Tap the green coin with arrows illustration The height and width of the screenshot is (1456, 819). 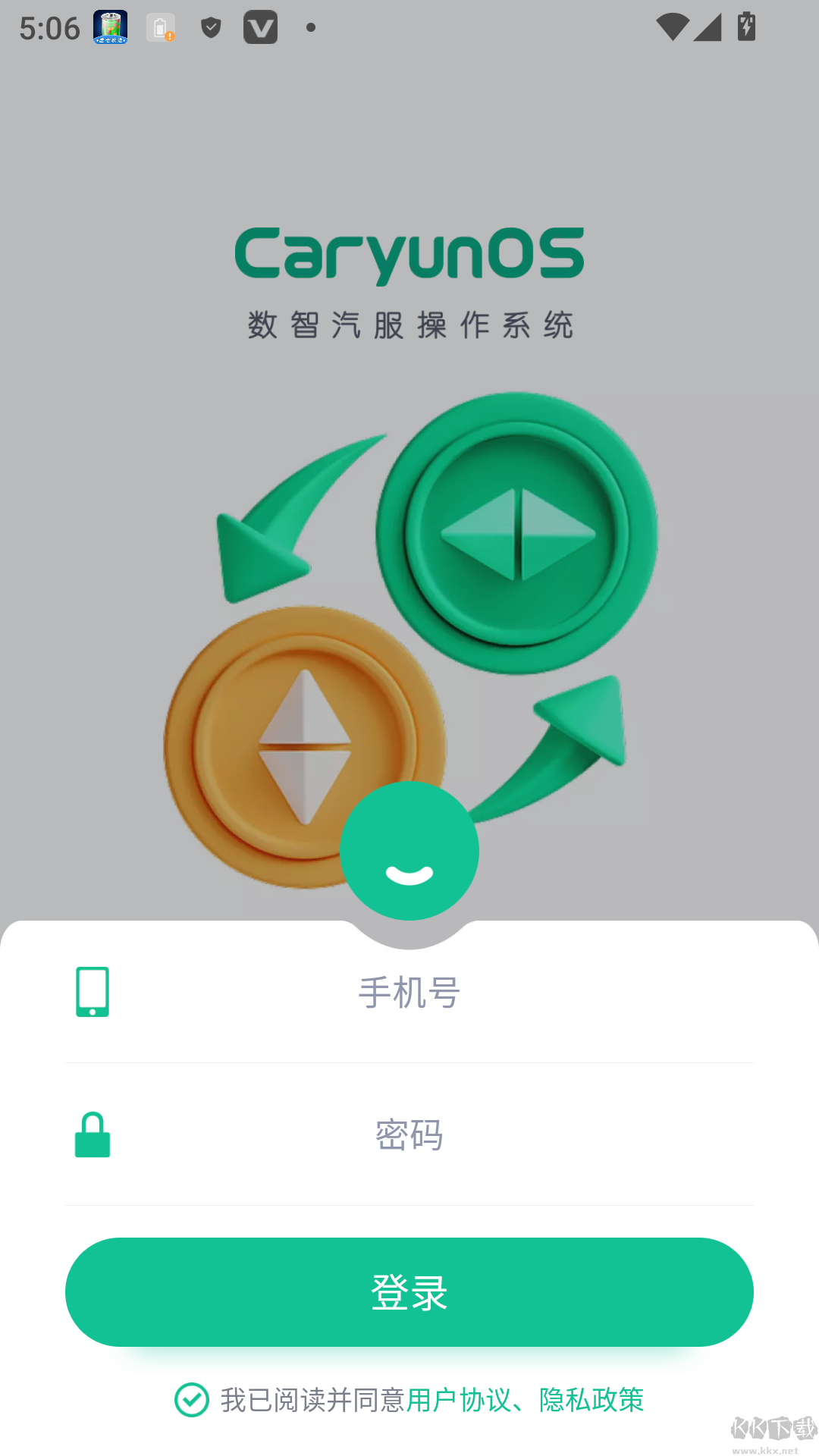point(523,531)
